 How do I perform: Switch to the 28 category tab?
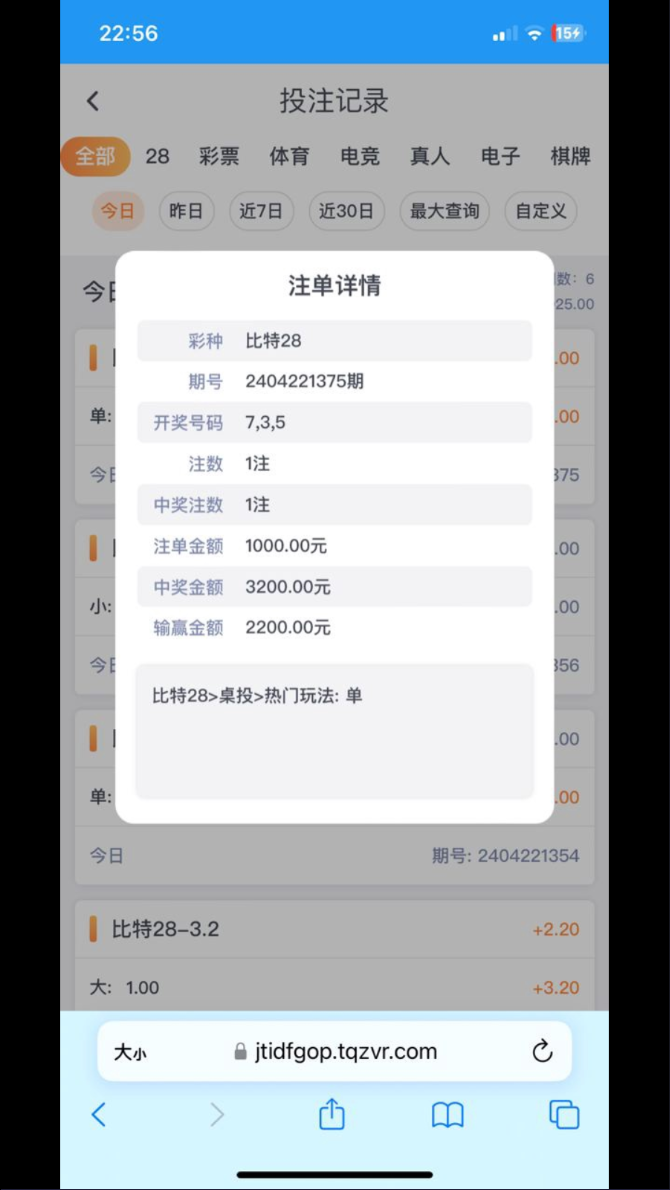(157, 157)
